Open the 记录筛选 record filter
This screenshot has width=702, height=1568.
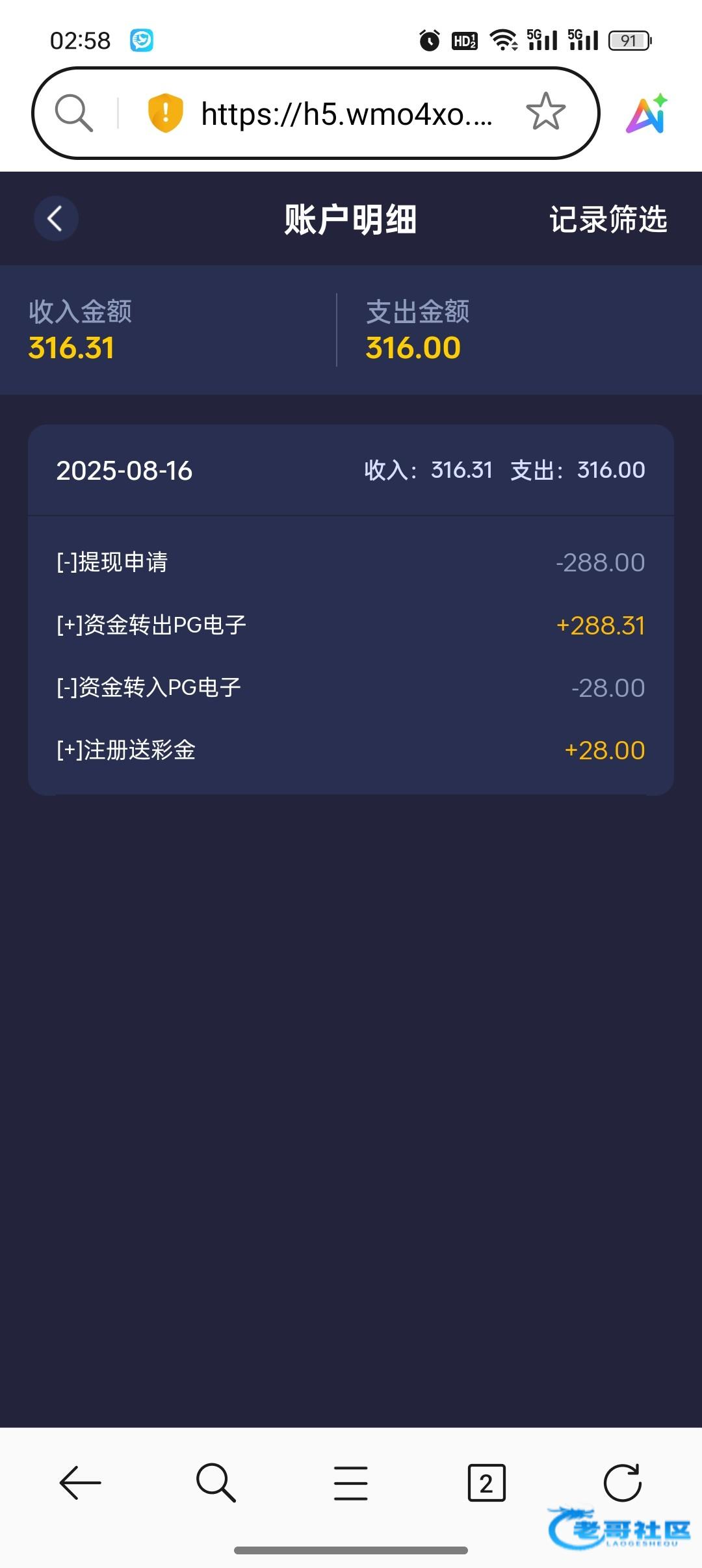(x=608, y=219)
